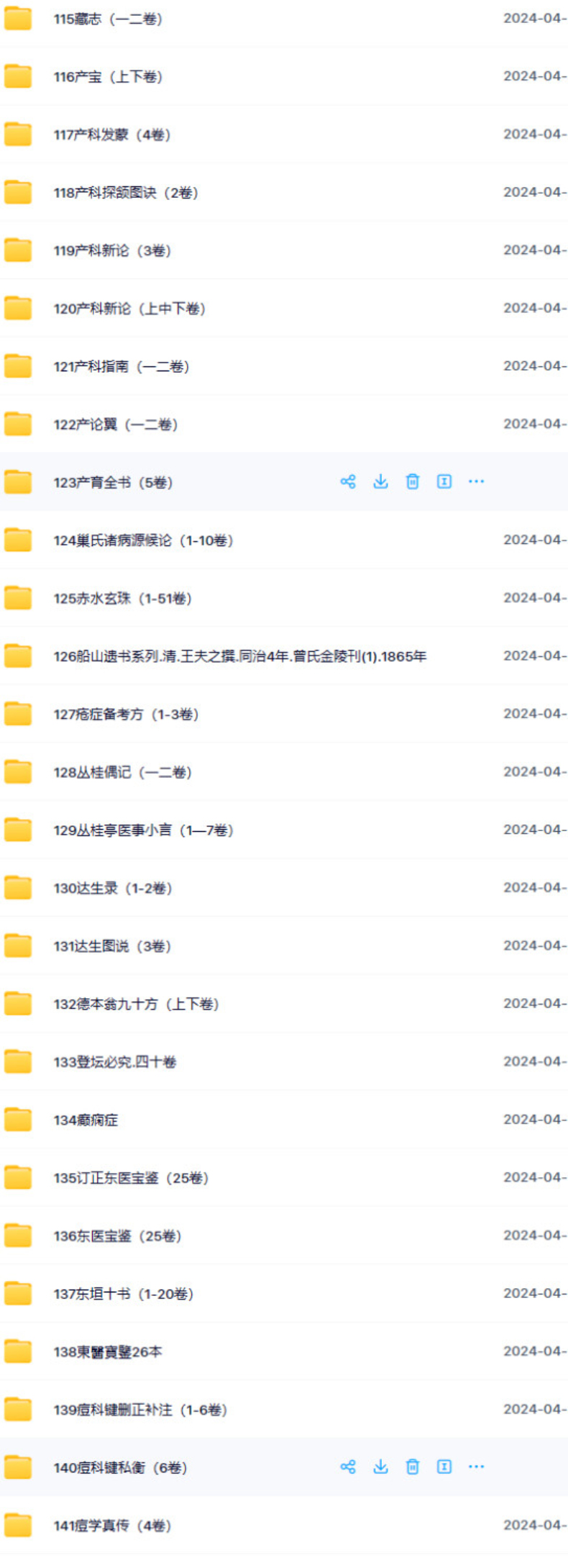The width and height of the screenshot is (568, 1568).
Task: Download the 140痘科键私衡 folder
Action: click(380, 1467)
